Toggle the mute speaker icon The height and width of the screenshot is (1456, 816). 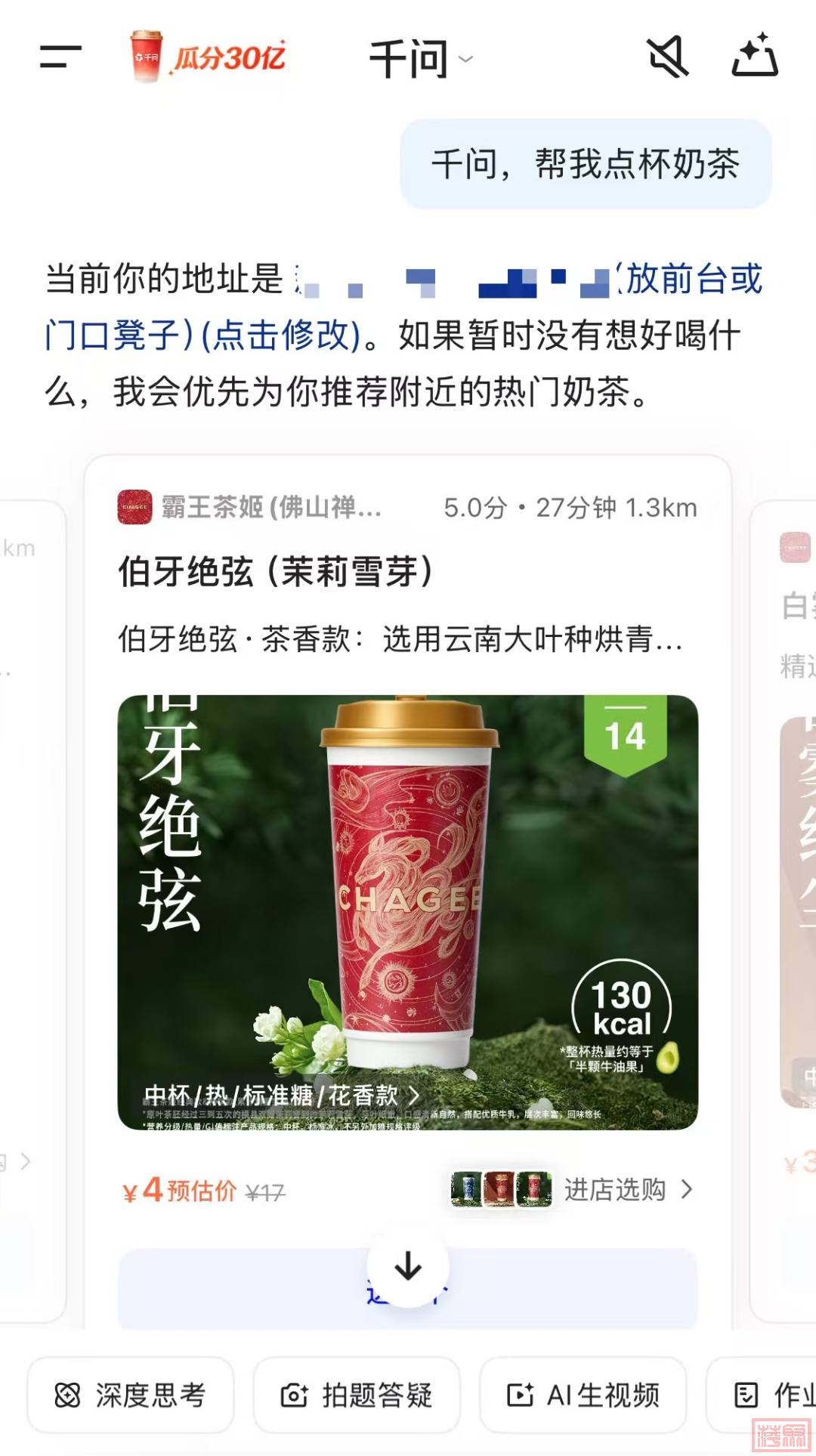pos(668,57)
